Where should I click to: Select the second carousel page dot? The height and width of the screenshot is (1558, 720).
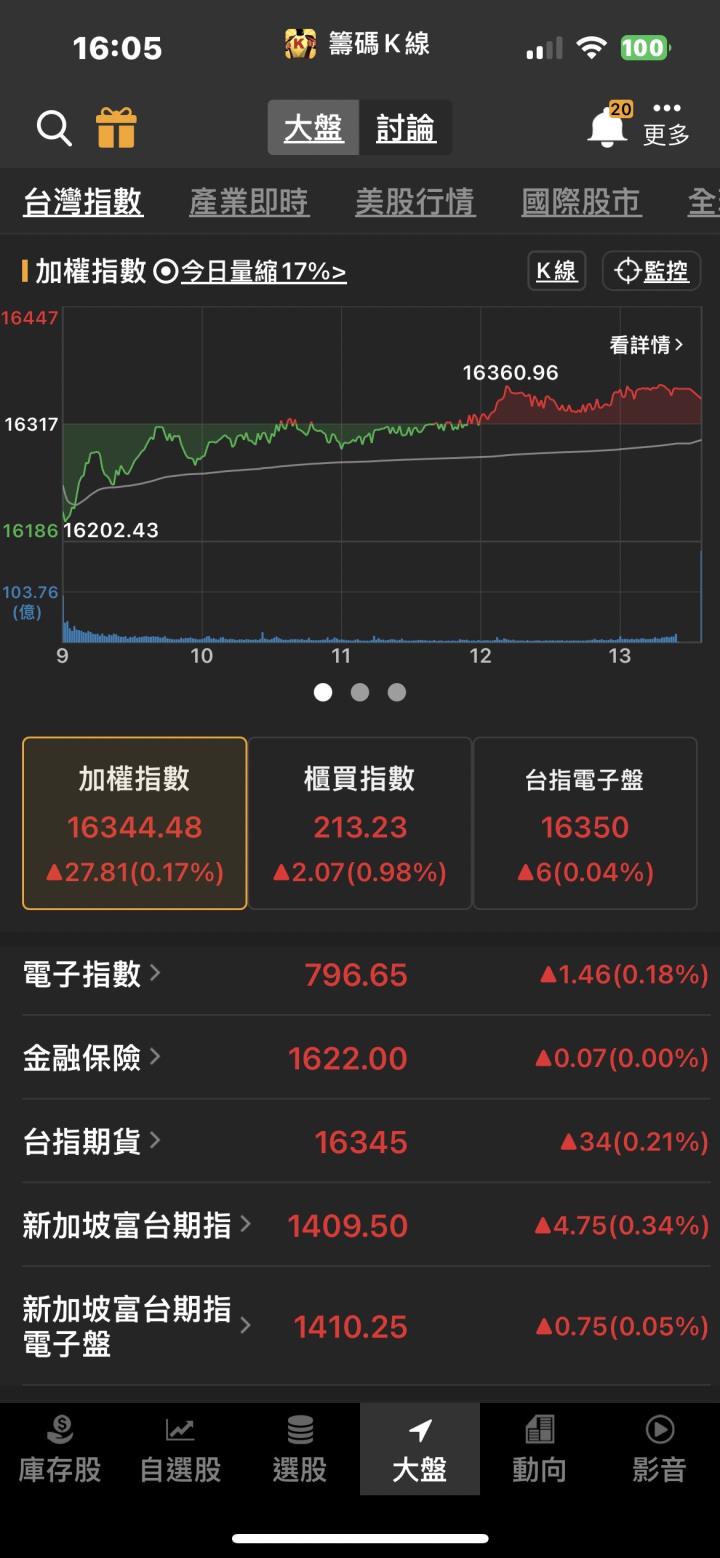(x=360, y=691)
